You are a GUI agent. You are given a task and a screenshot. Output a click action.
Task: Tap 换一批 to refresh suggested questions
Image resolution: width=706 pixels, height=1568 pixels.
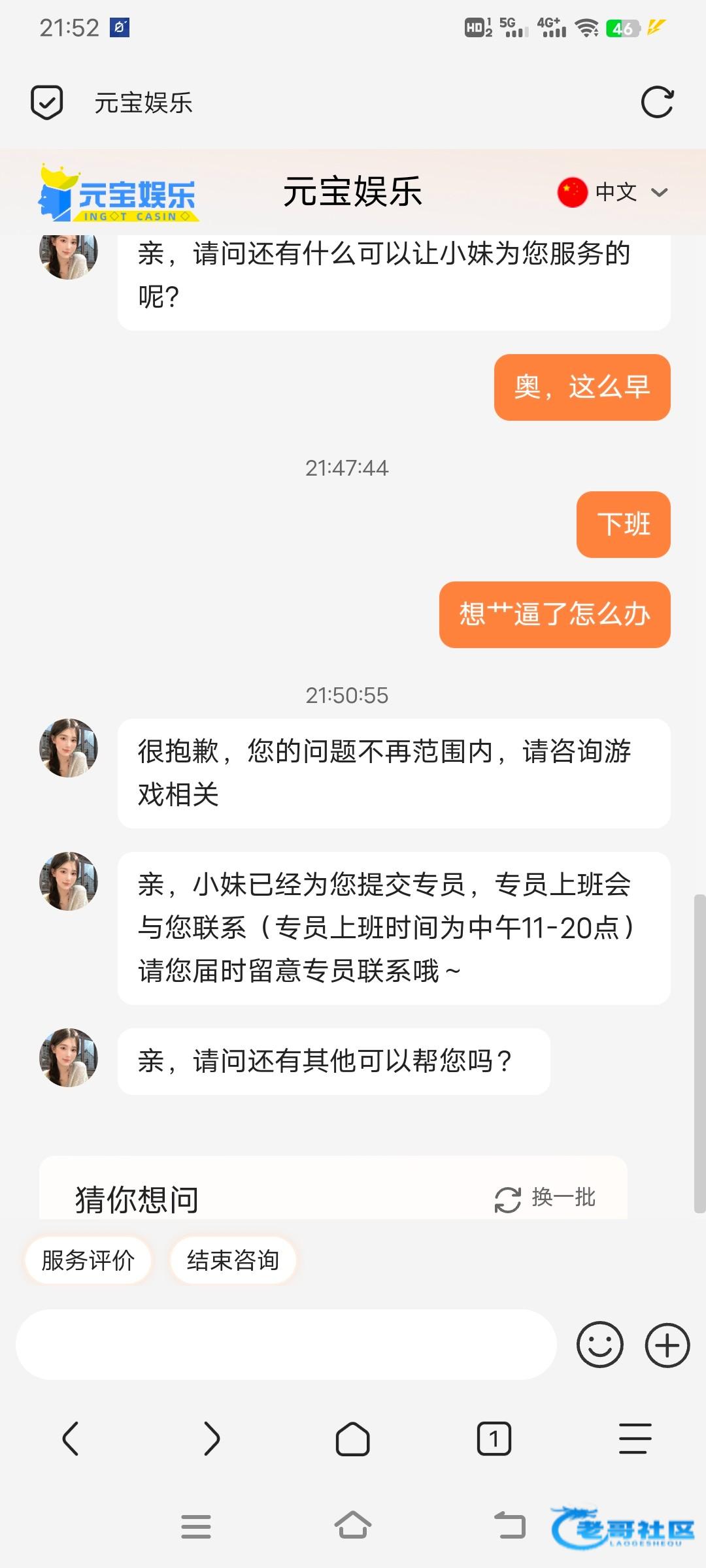coord(545,1198)
